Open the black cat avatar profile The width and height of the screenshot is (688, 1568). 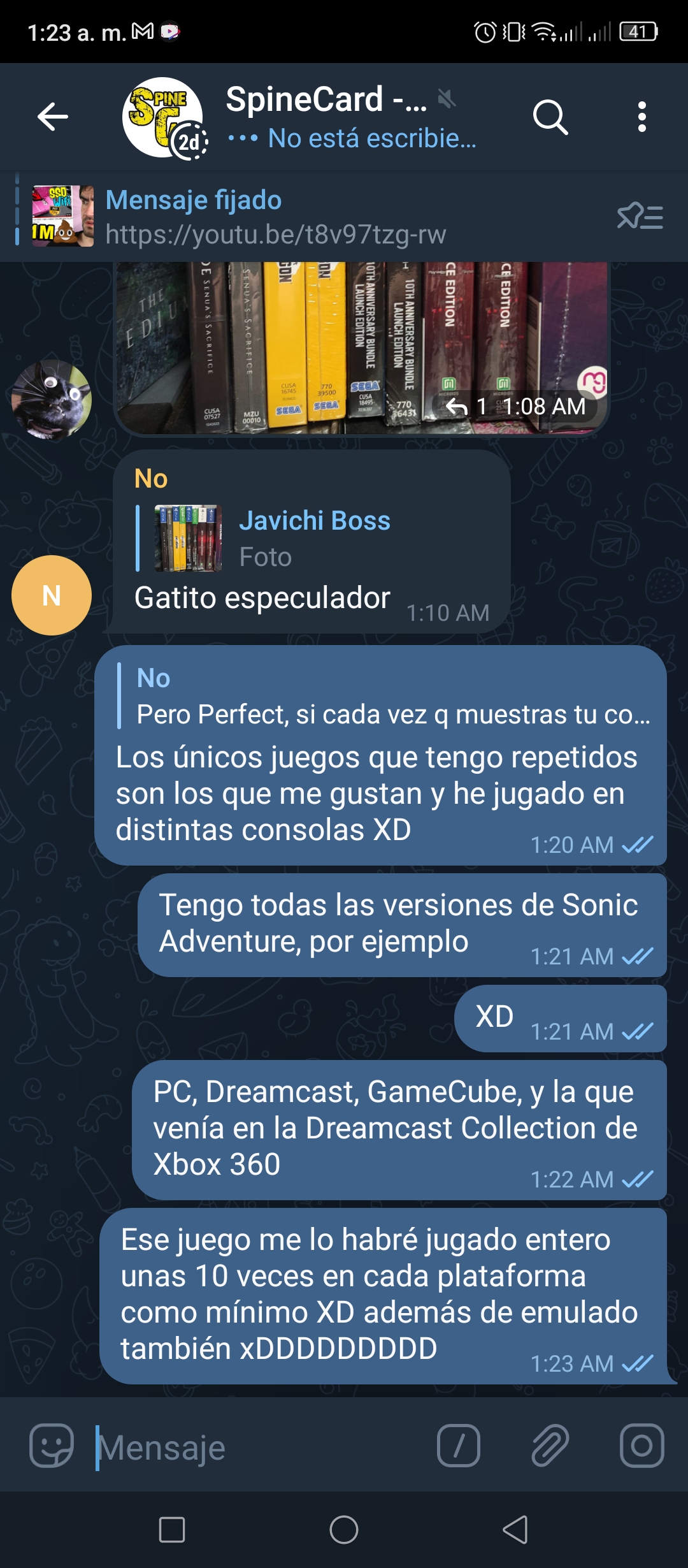coord(52,400)
